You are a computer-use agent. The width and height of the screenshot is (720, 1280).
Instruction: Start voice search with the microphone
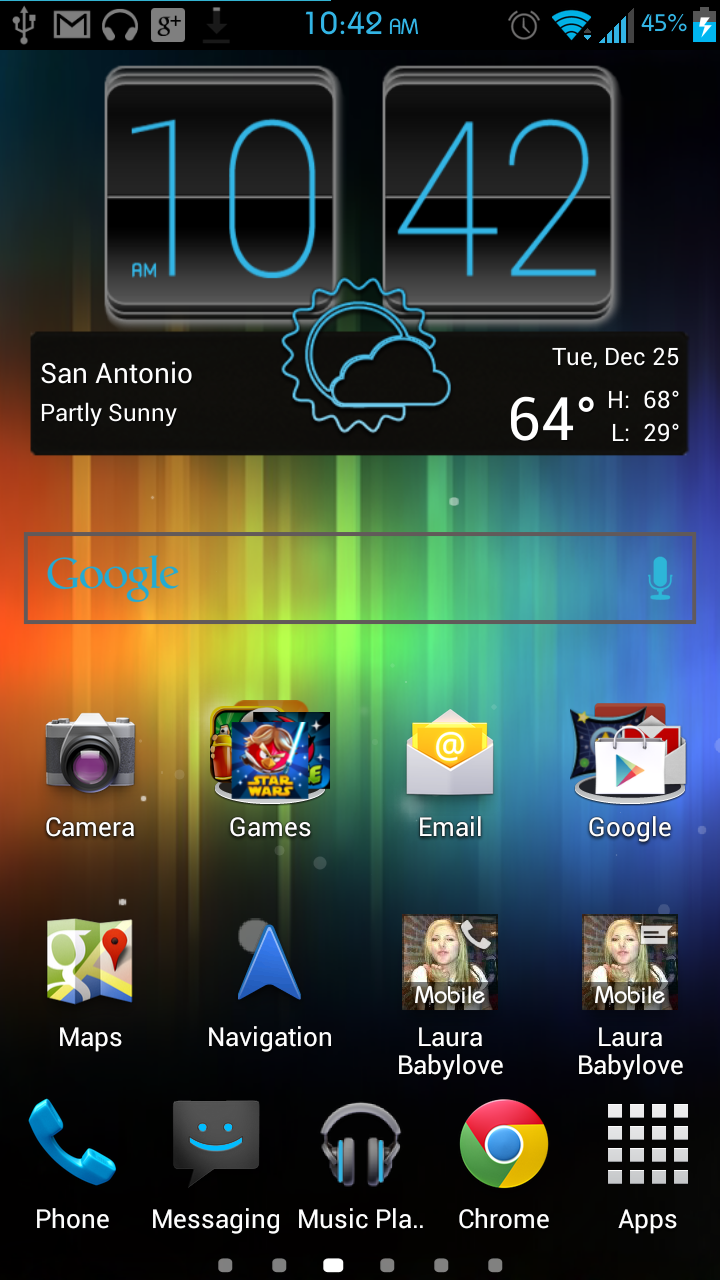point(659,578)
